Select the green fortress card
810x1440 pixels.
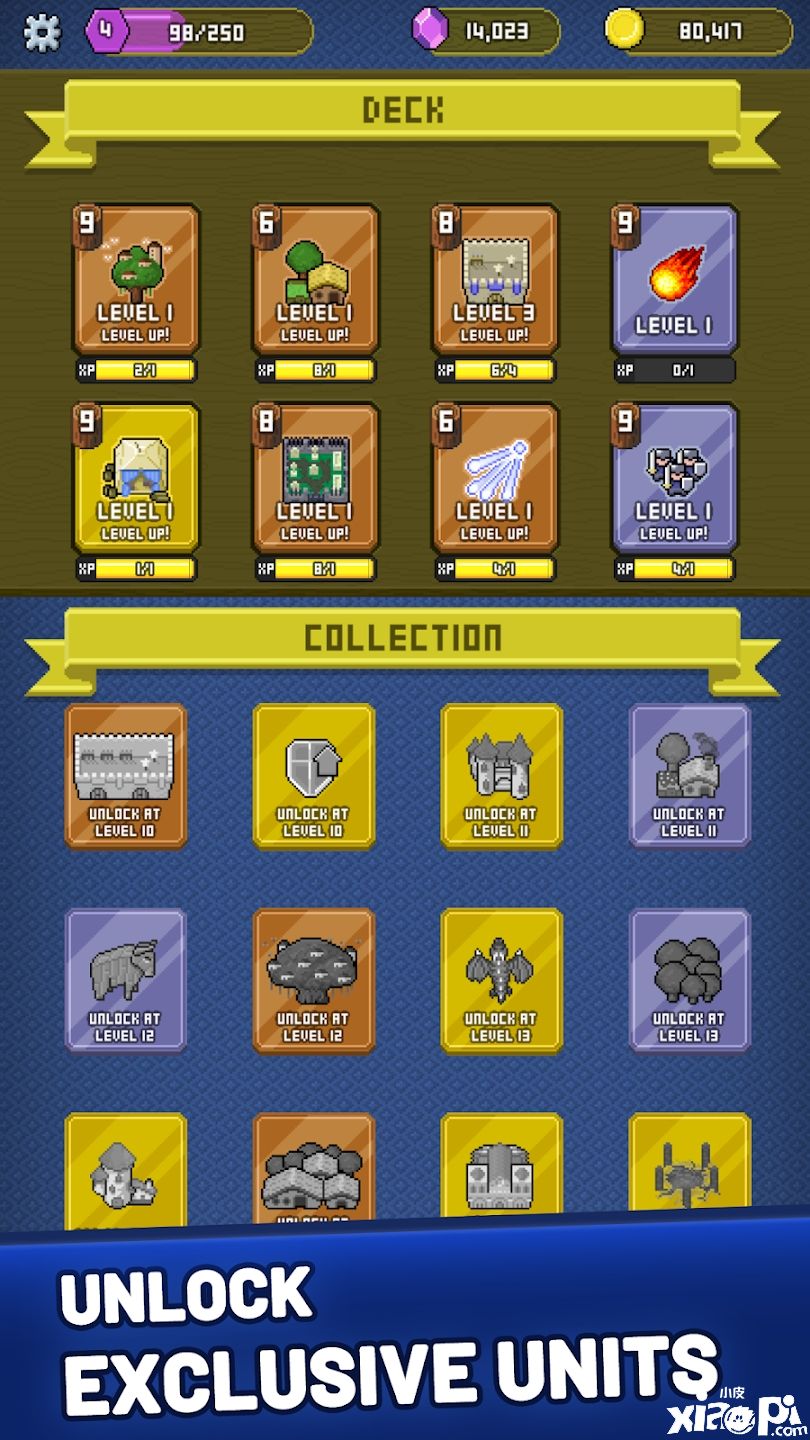315,477
